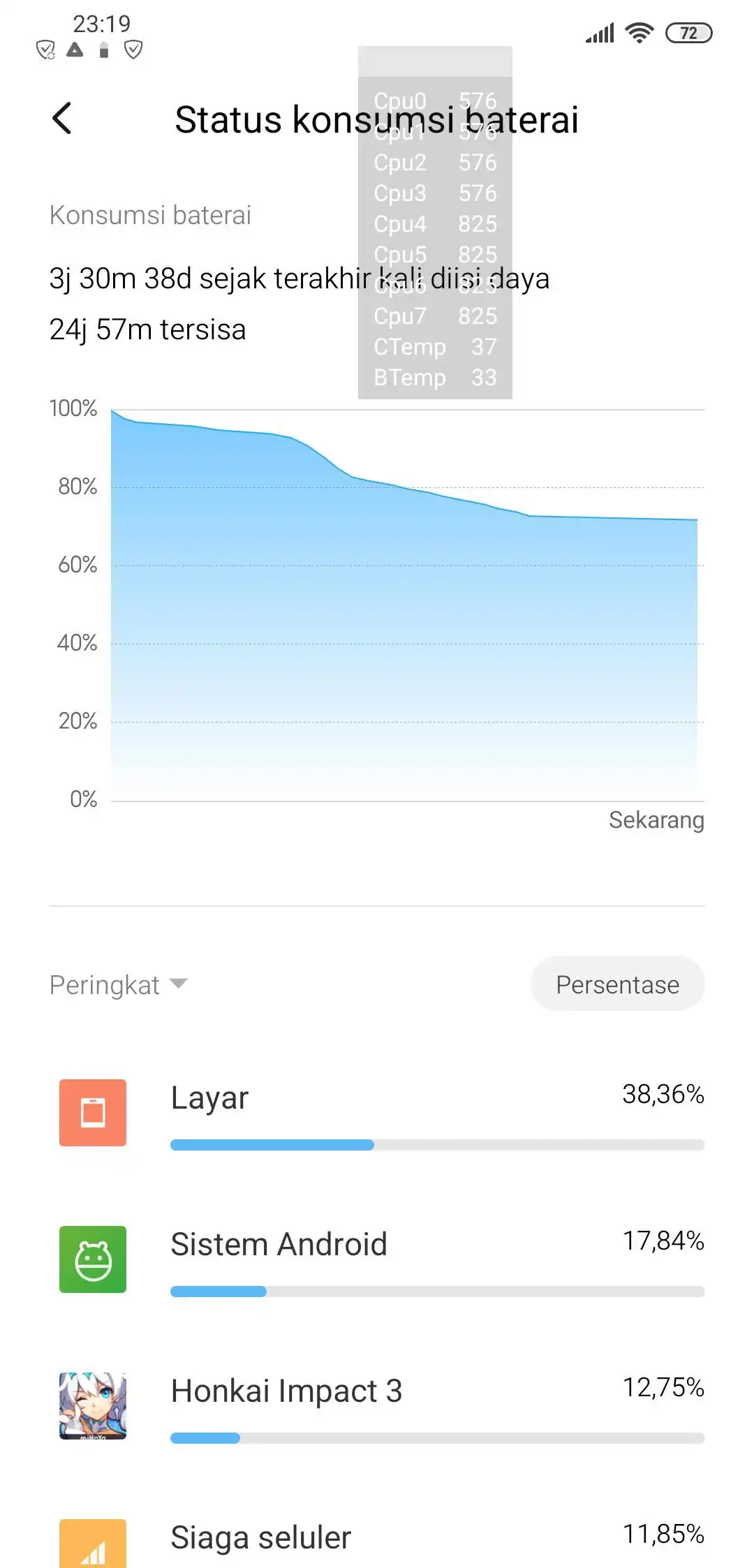The image size is (754, 1568).
Task: Open Sistem Android usage details
Action: (x=380, y=1259)
